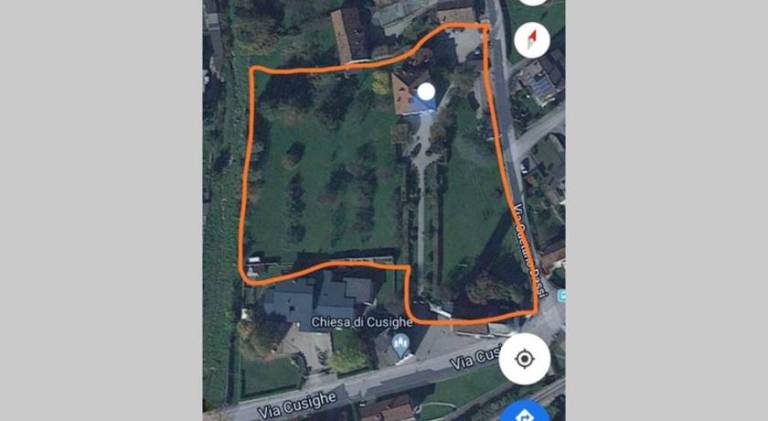The image size is (768, 421).
Task: Center the map on my location
Action: coord(526,359)
